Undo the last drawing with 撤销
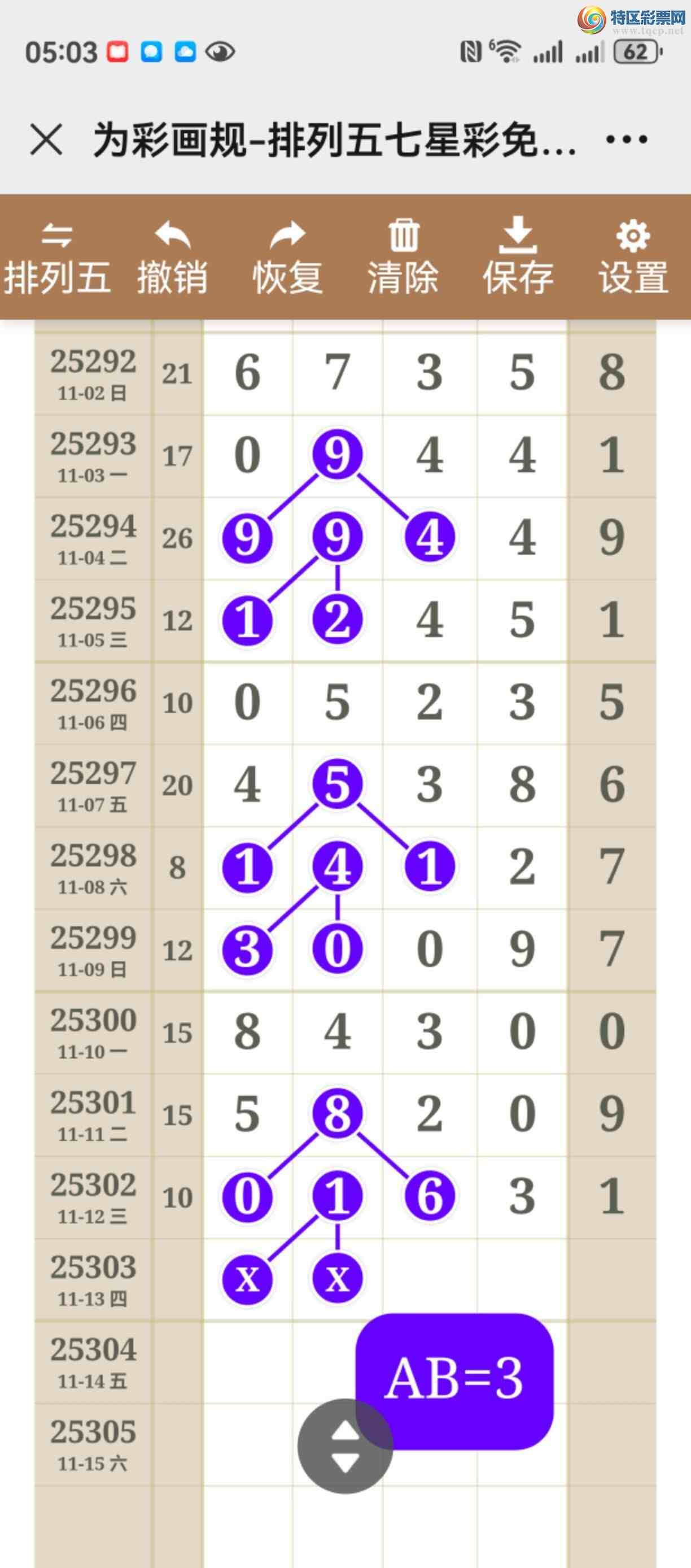Viewport: 691px width, 1568px height. (x=172, y=258)
